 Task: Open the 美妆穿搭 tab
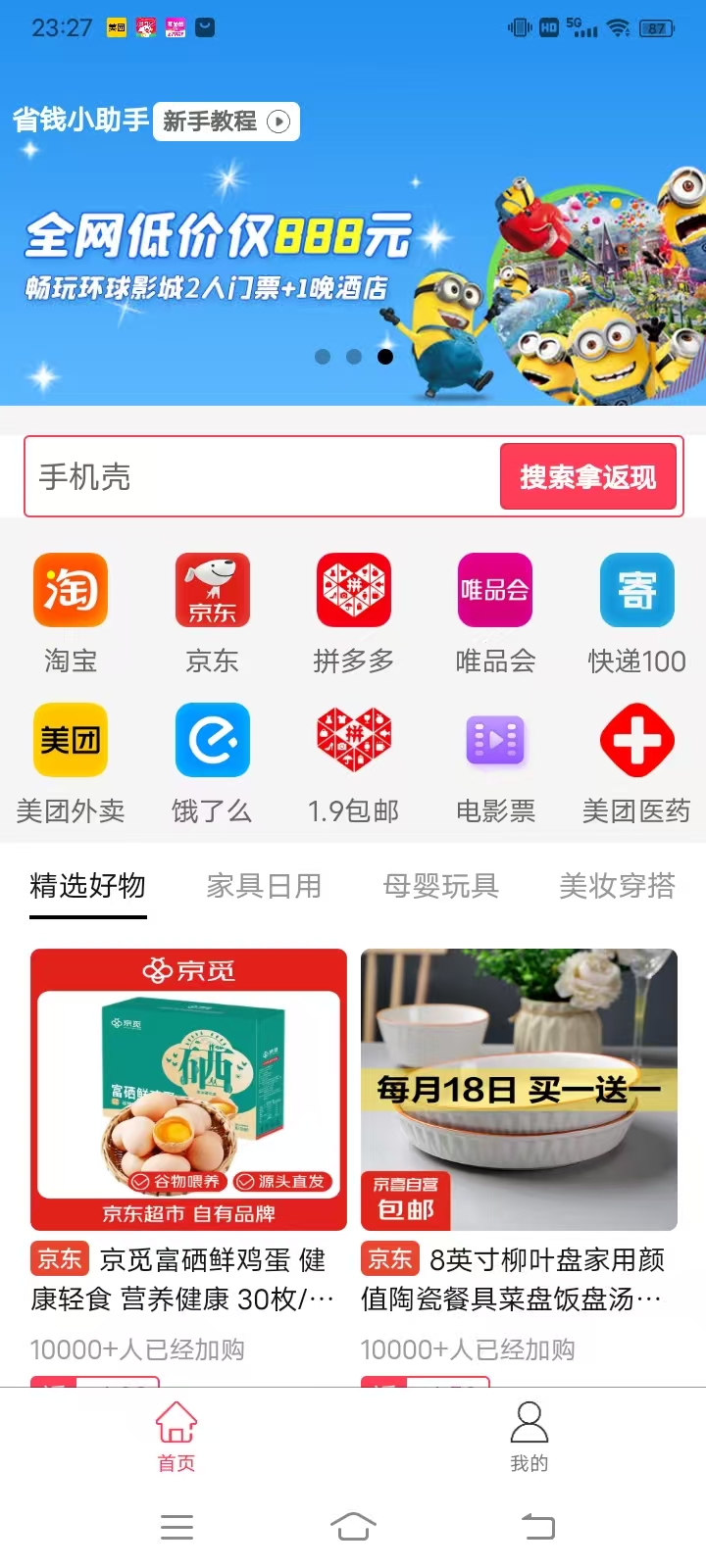(x=615, y=886)
